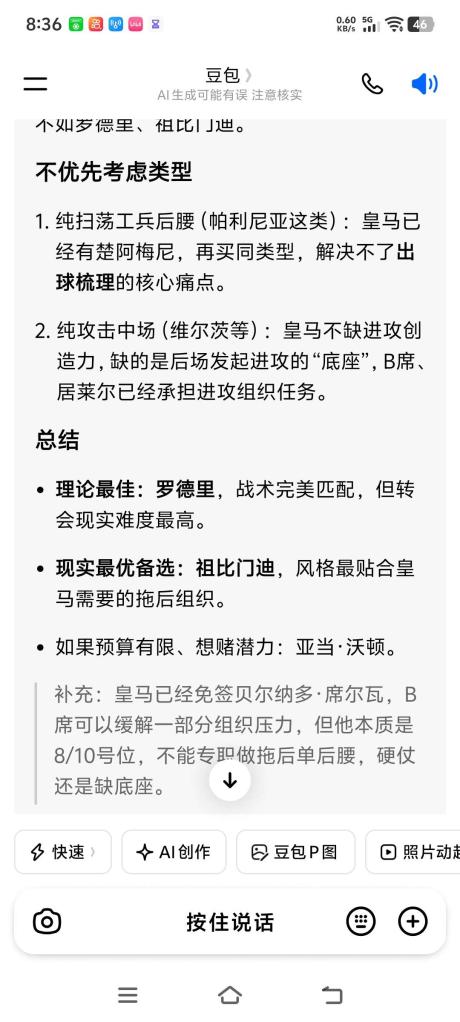Open the hamburger menu drawer
This screenshot has height=1022, width=460.
[35, 83]
